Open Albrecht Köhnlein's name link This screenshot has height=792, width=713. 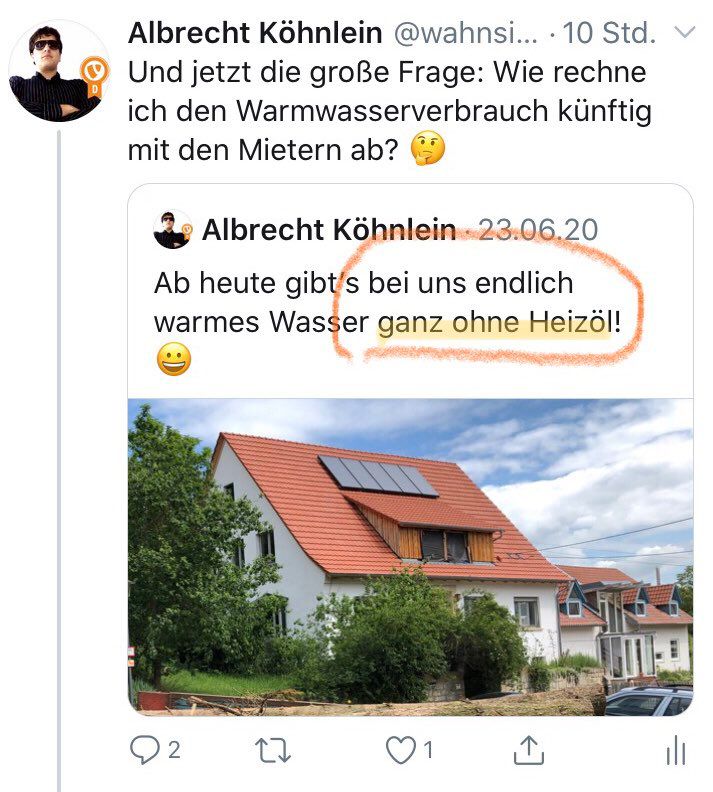point(255,33)
